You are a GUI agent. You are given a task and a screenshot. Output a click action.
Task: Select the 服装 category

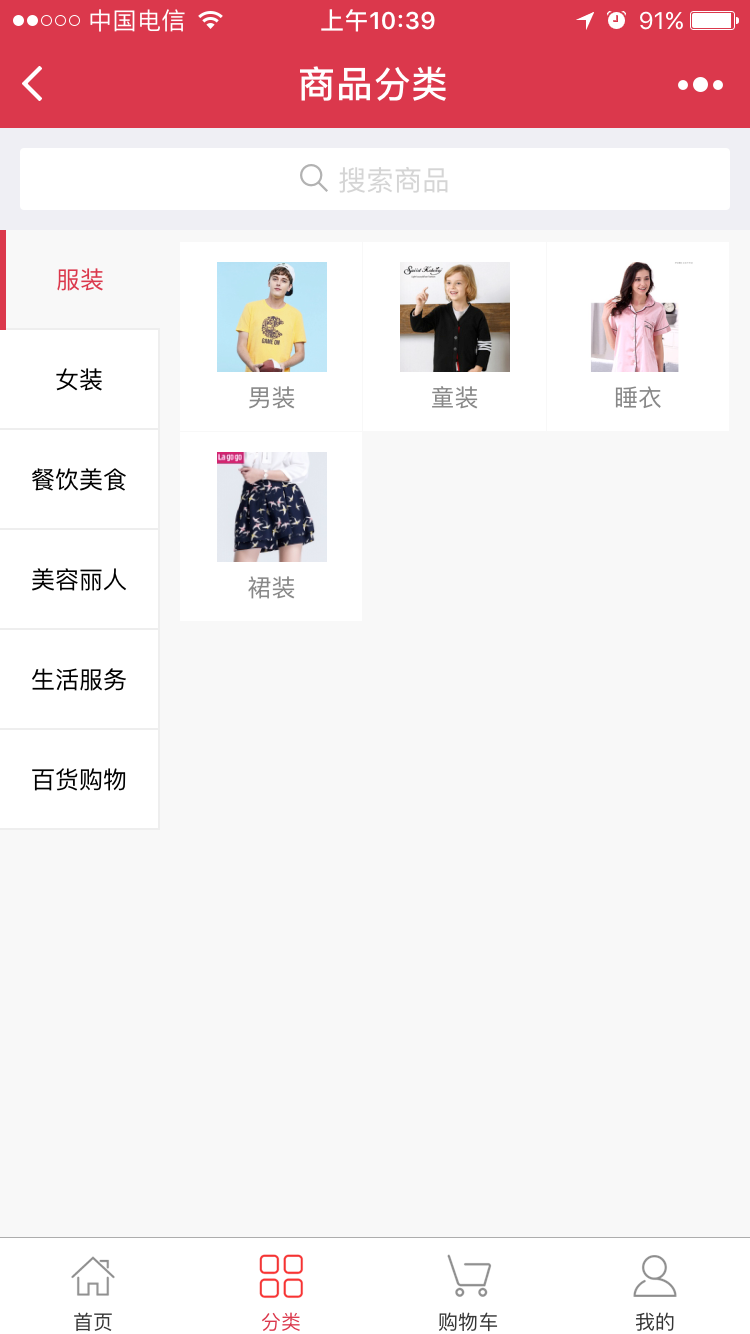coord(80,280)
